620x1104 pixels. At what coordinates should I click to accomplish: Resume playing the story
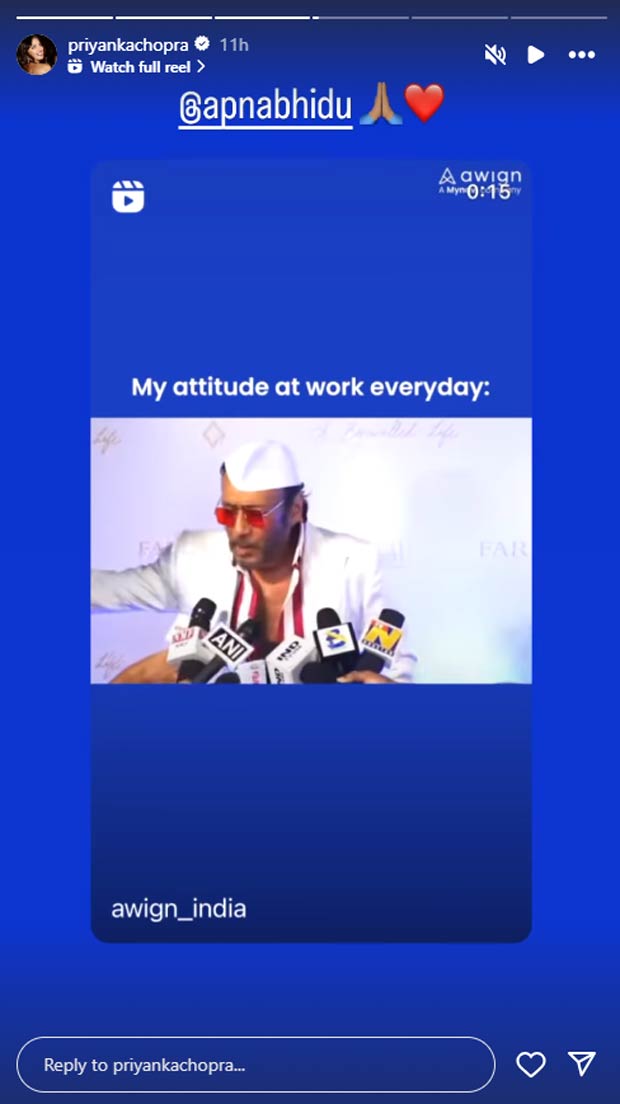(536, 54)
